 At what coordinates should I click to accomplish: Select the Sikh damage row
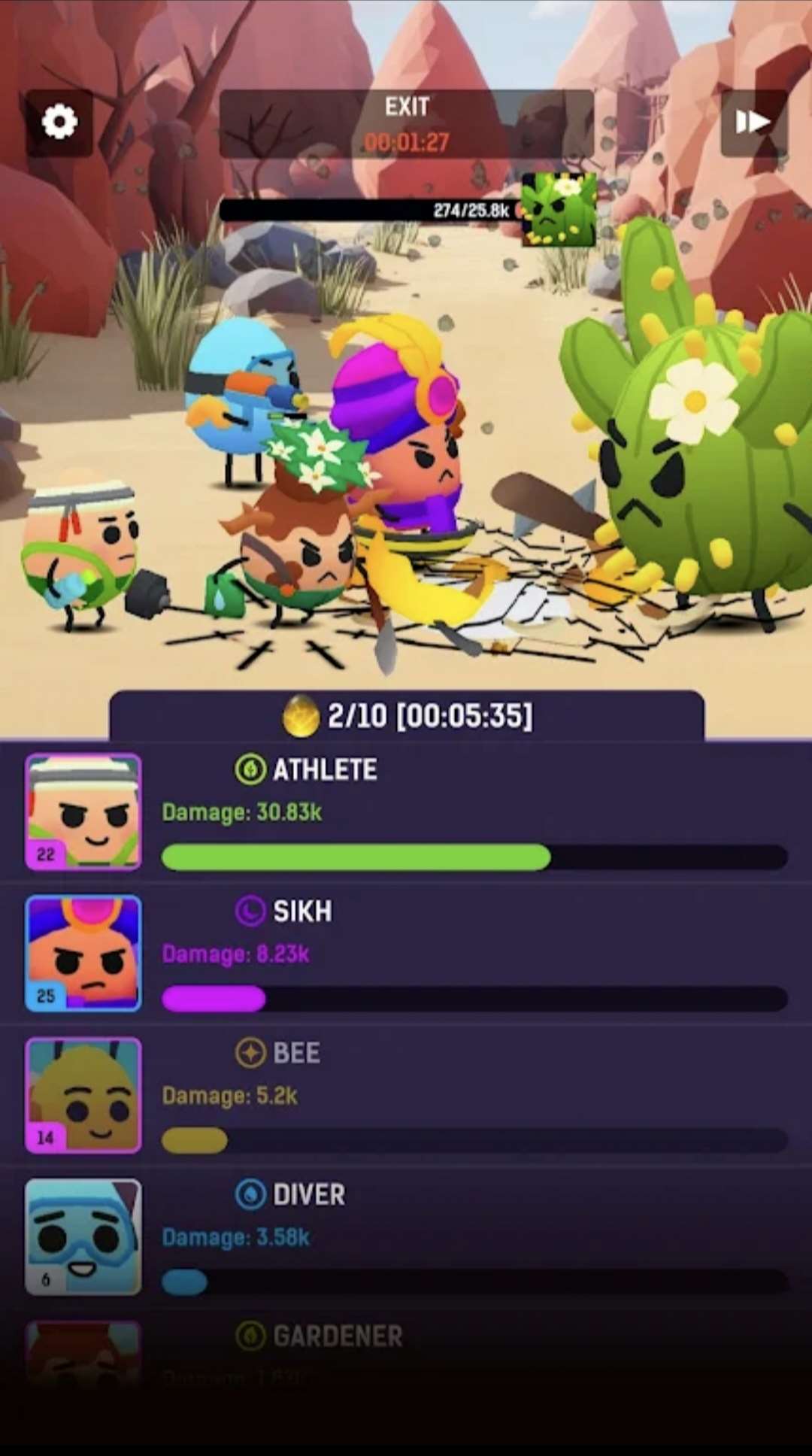(406, 954)
